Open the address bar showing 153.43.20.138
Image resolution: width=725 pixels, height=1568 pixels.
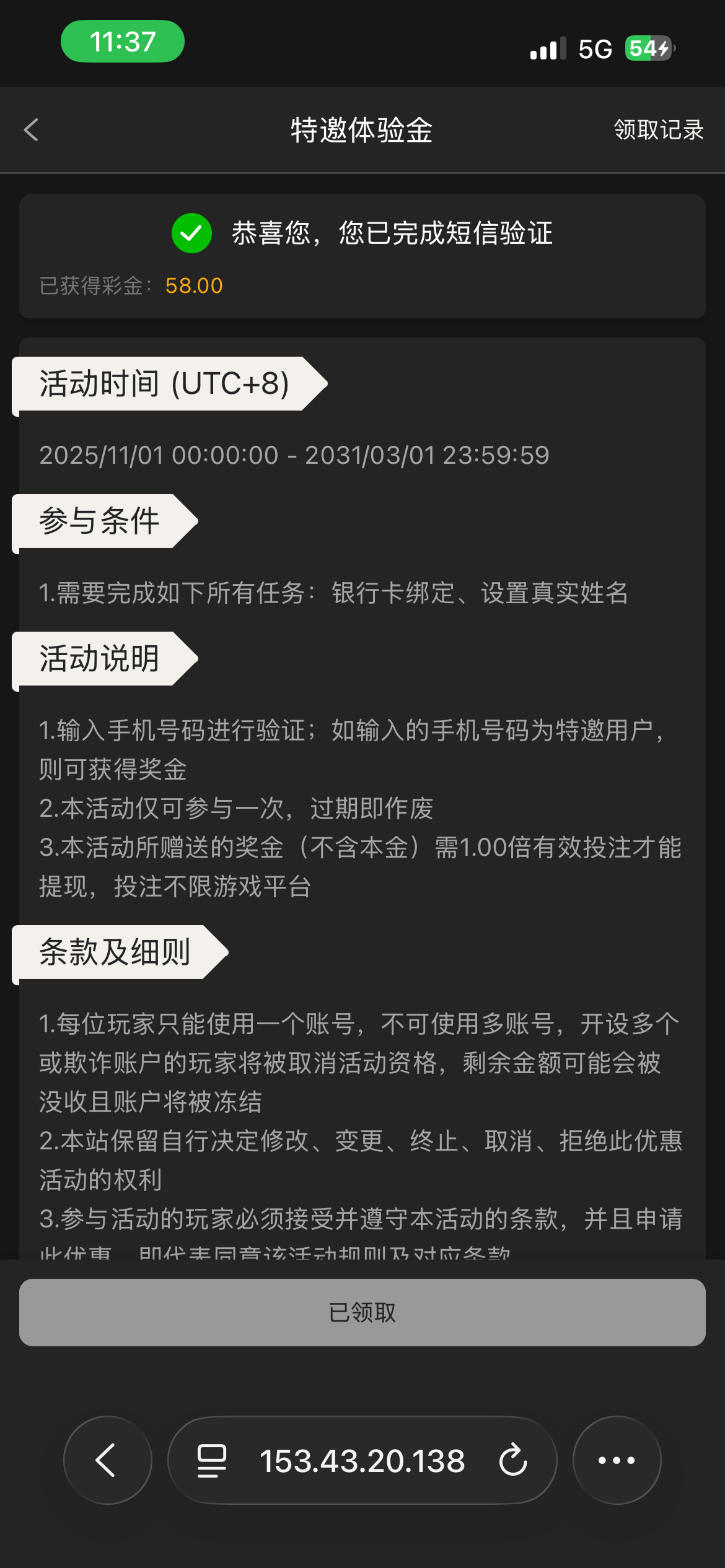(x=362, y=1461)
